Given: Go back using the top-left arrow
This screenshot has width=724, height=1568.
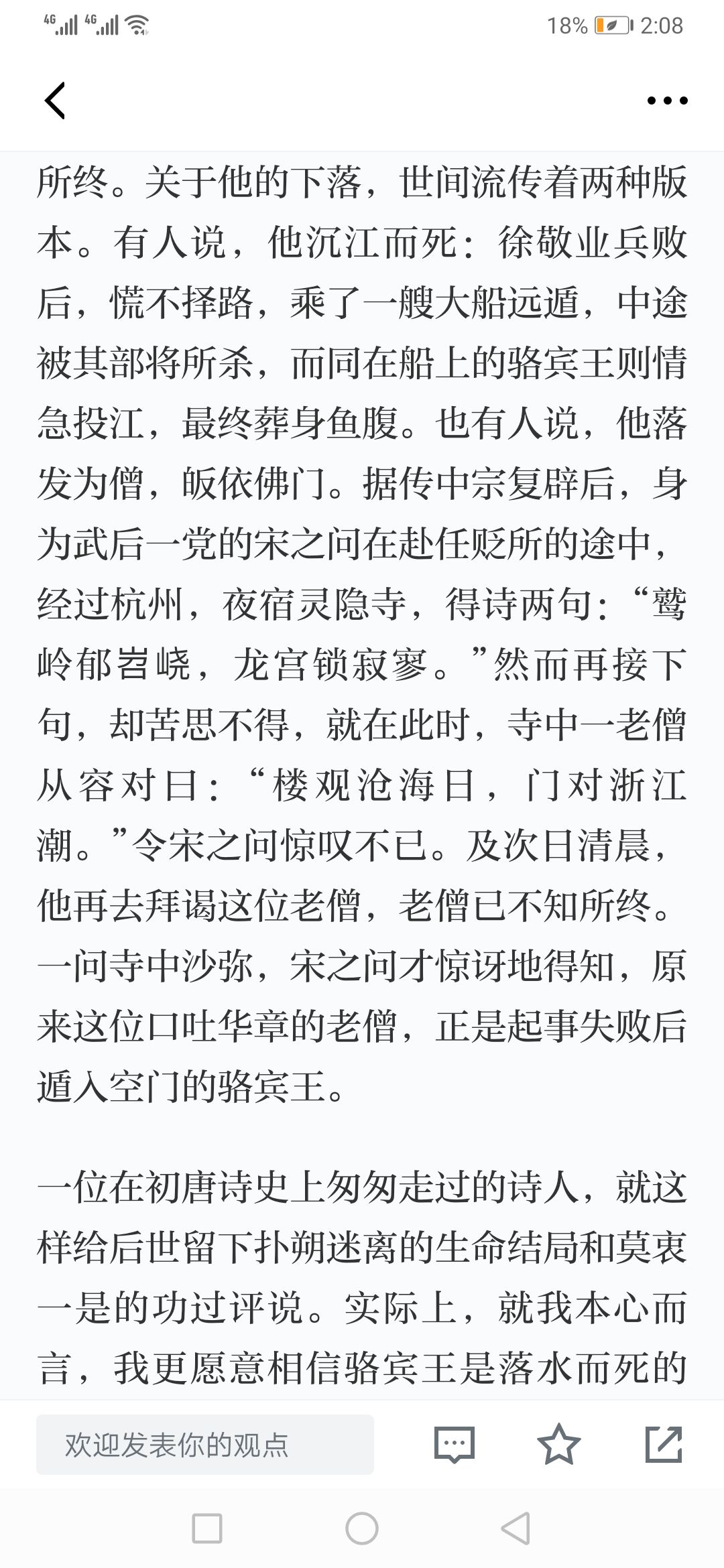Looking at the screenshot, I should tap(55, 101).
